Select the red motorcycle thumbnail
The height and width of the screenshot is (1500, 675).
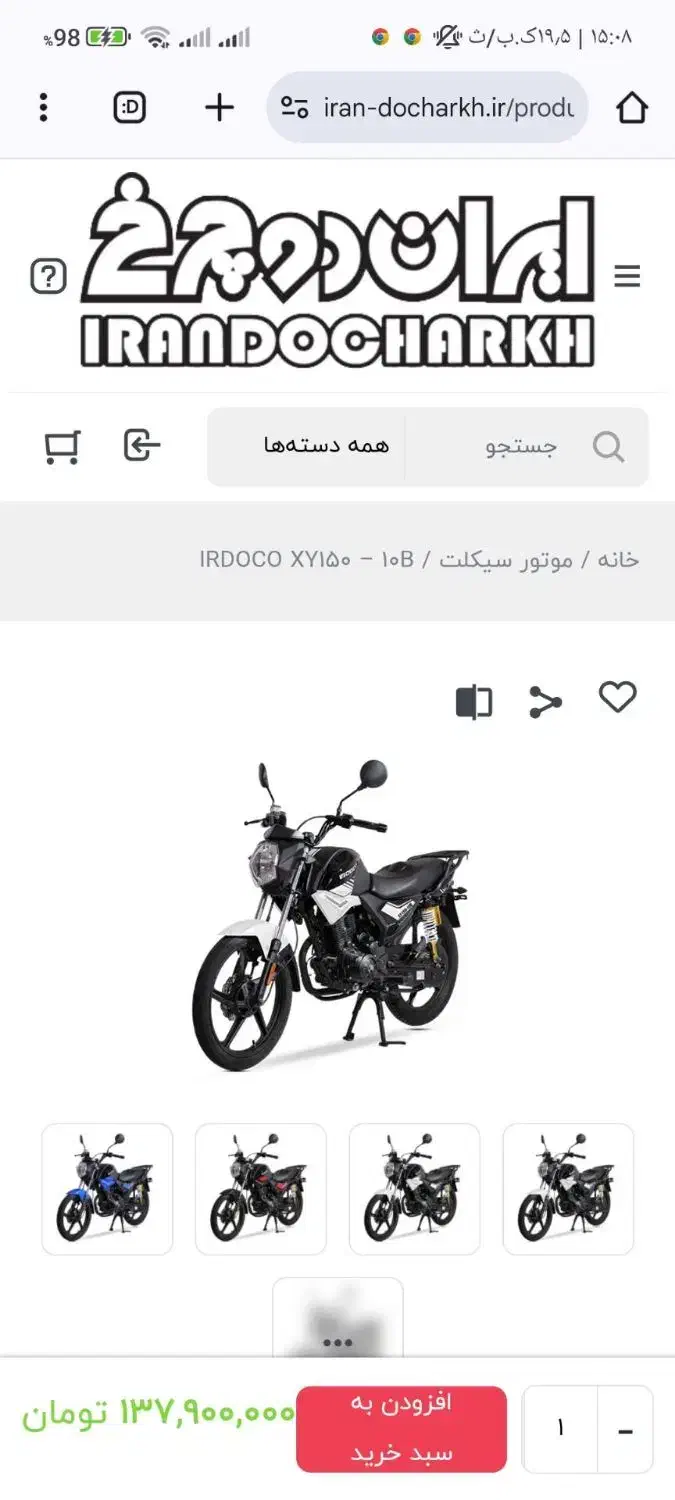[x=261, y=1189]
